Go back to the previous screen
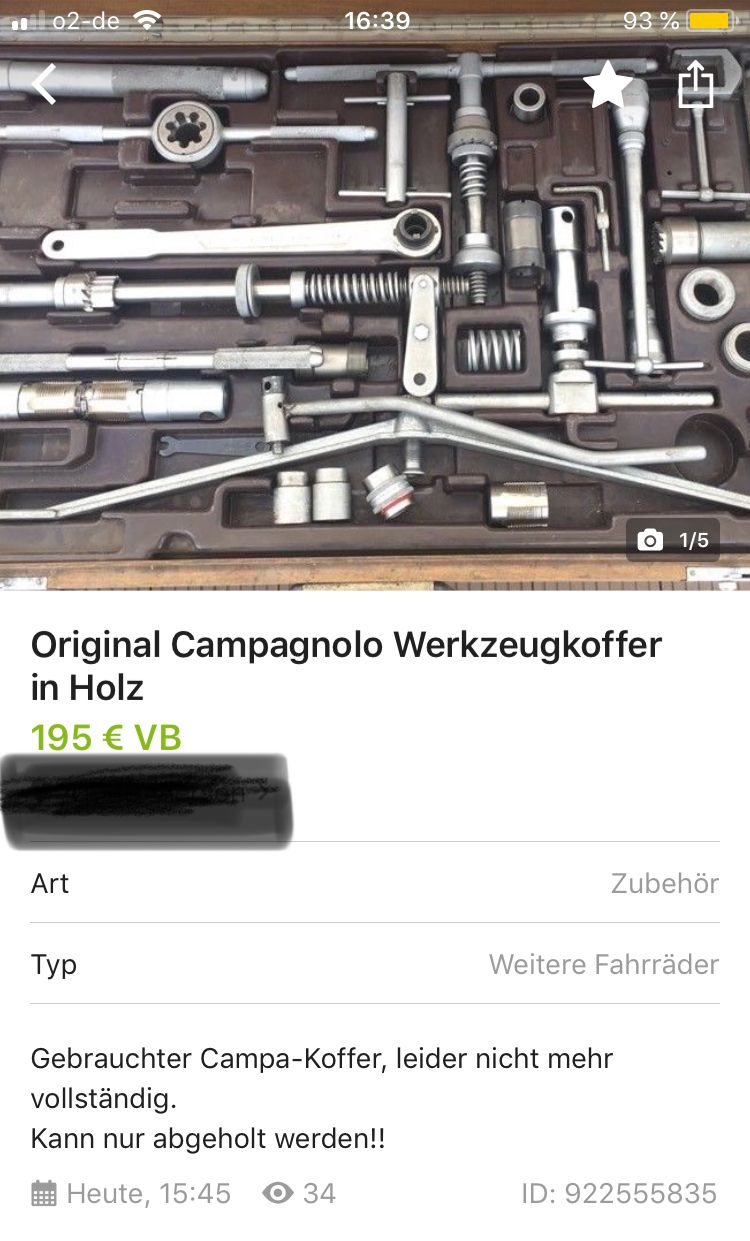The height and width of the screenshot is (1241, 750). 45,84
